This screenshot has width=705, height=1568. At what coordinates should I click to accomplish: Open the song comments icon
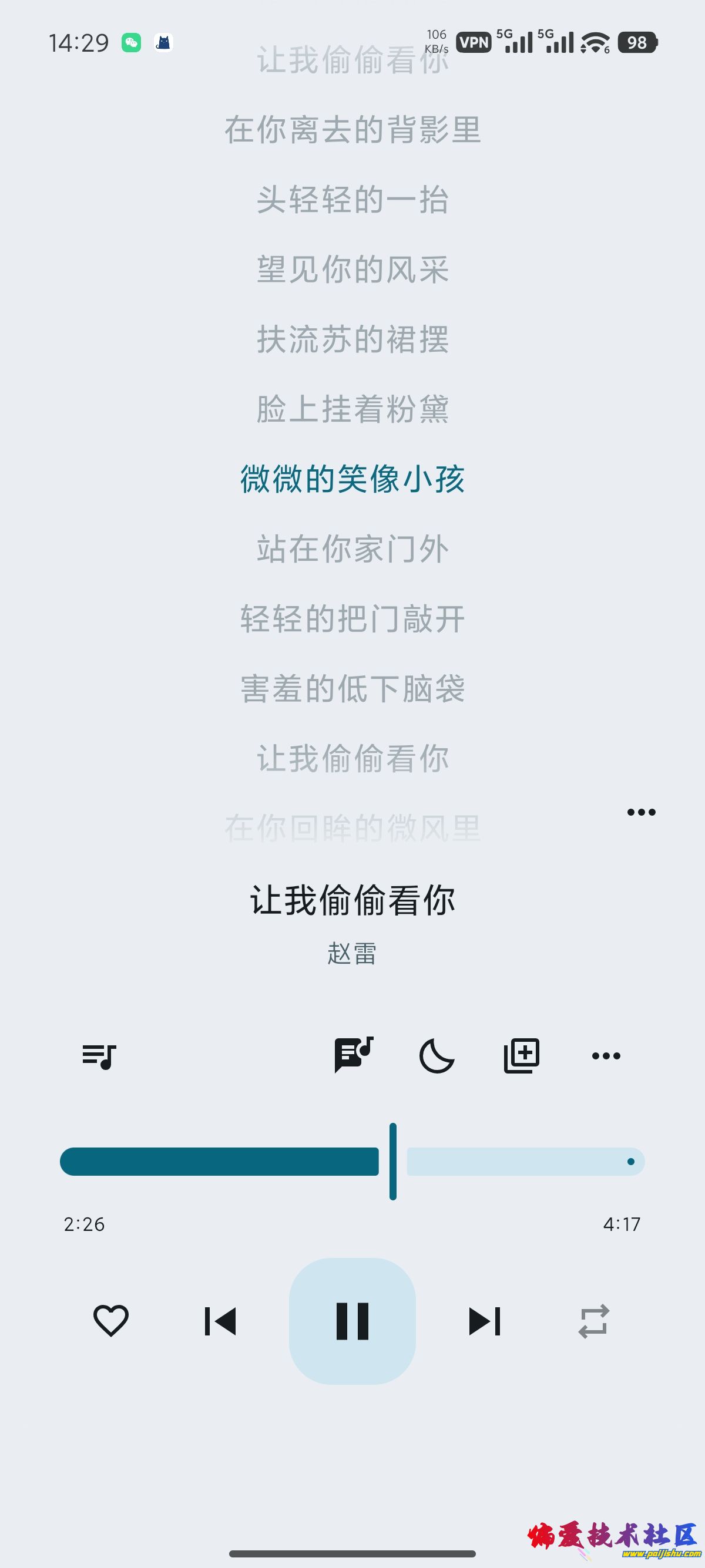point(355,1056)
